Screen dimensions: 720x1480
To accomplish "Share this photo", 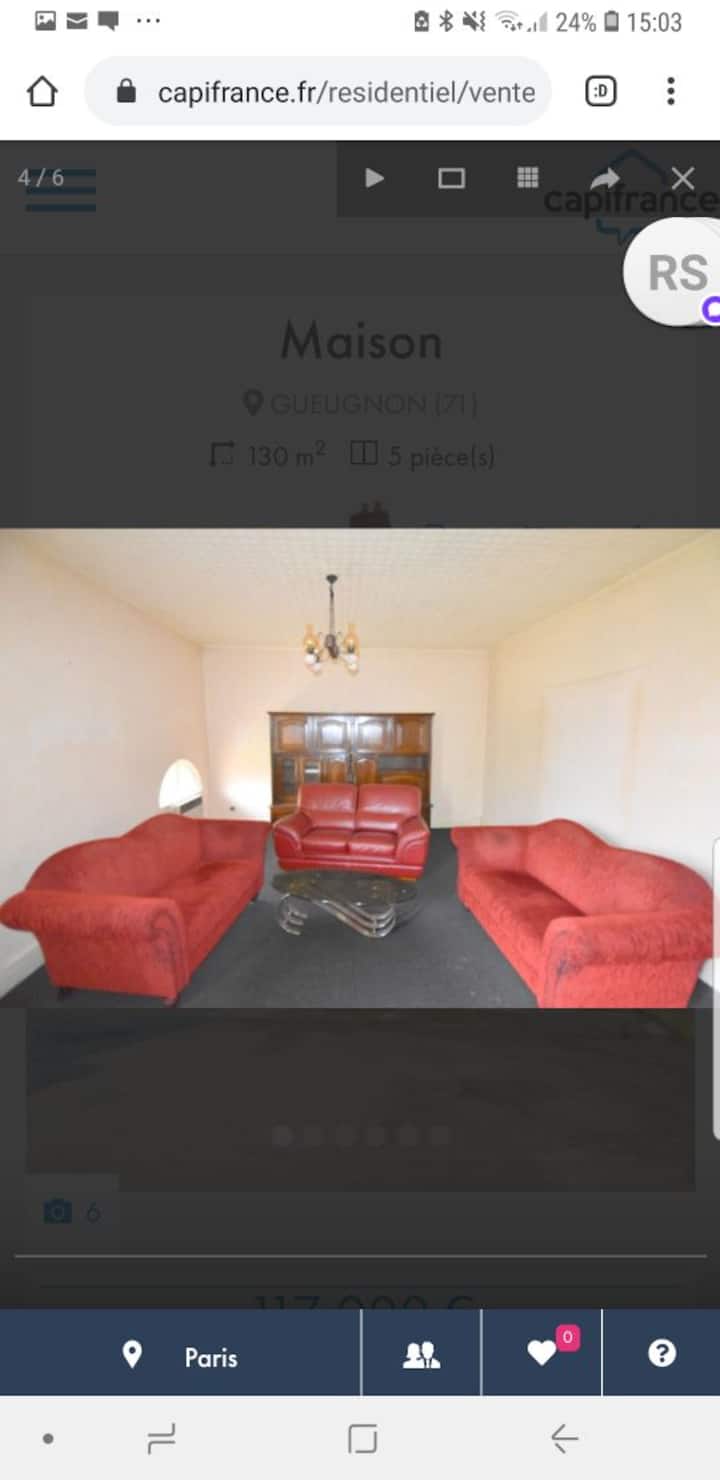I will point(604,178).
